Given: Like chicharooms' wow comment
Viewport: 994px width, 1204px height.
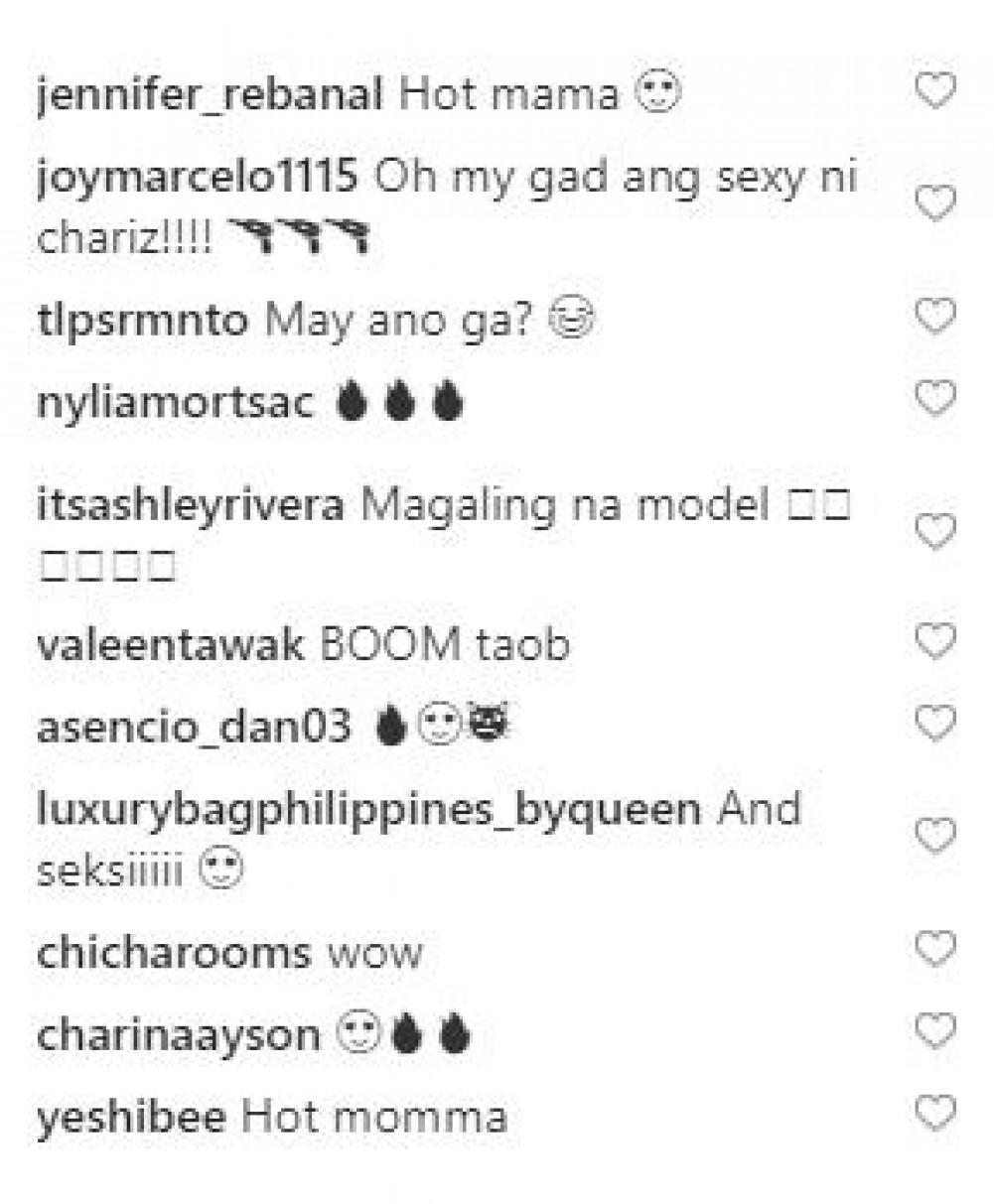Looking at the screenshot, I should pyautogui.click(x=933, y=949).
